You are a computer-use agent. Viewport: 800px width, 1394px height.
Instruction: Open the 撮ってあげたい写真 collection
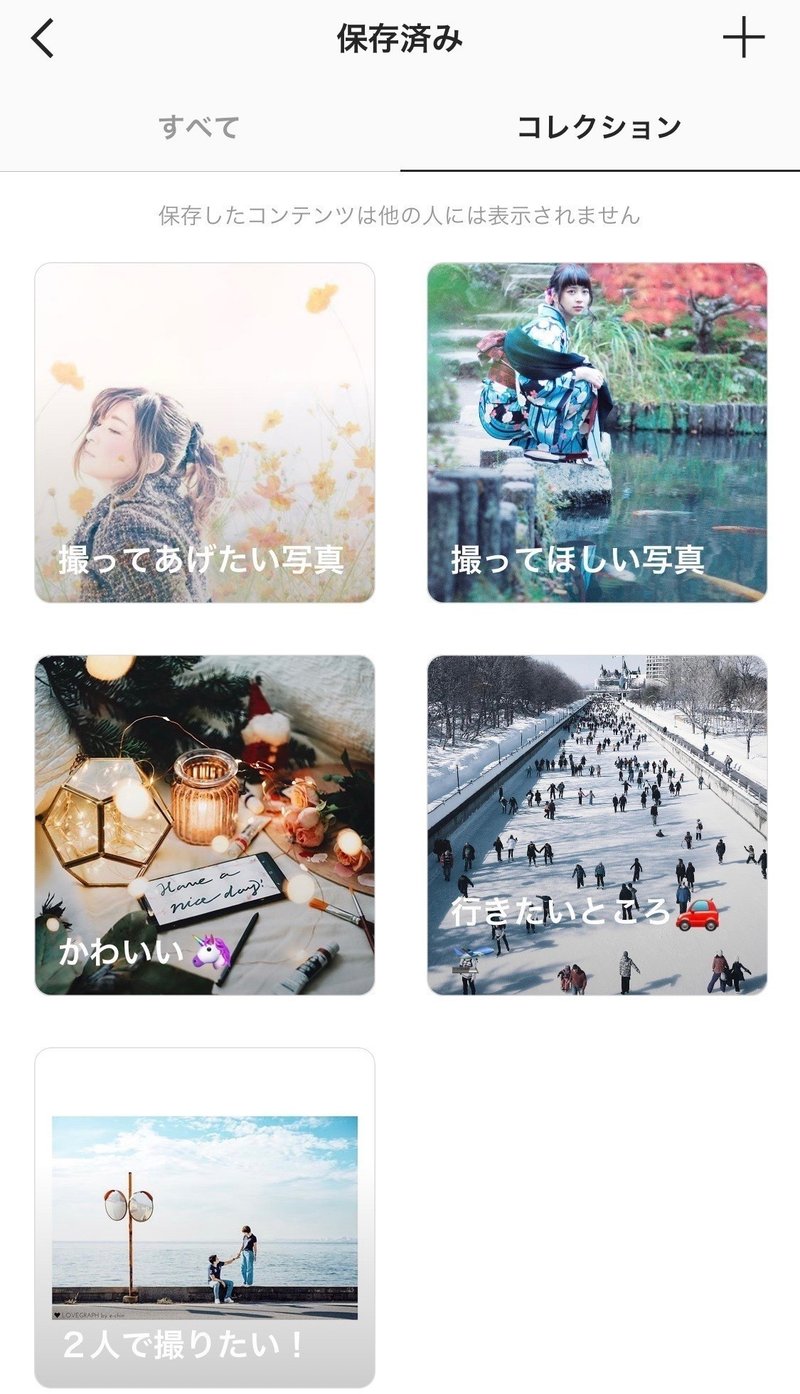click(205, 433)
